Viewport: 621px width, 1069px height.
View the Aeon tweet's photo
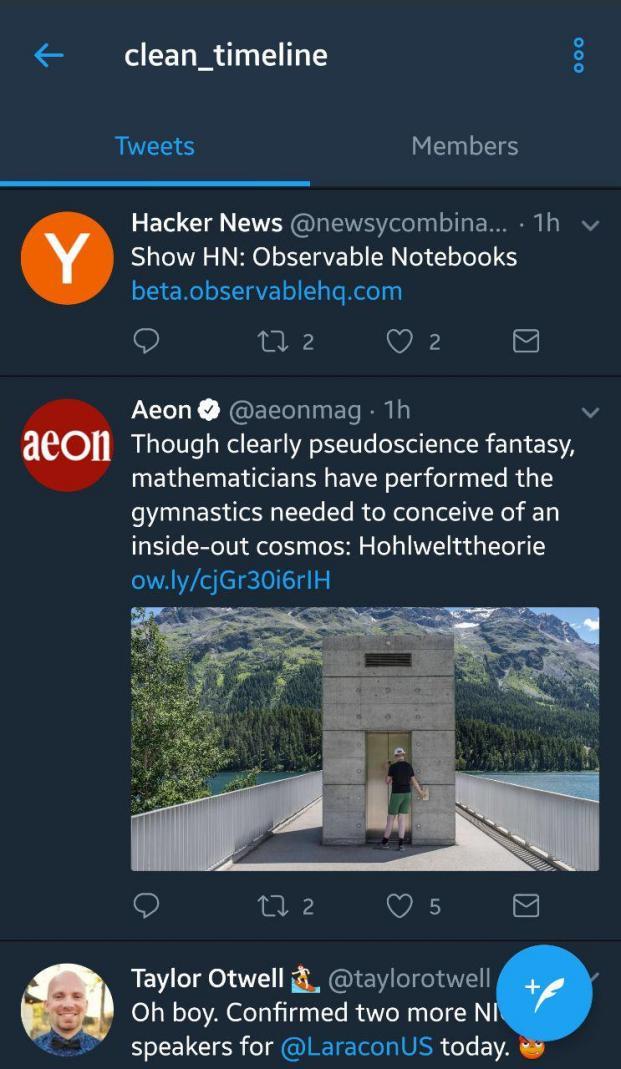coord(365,738)
